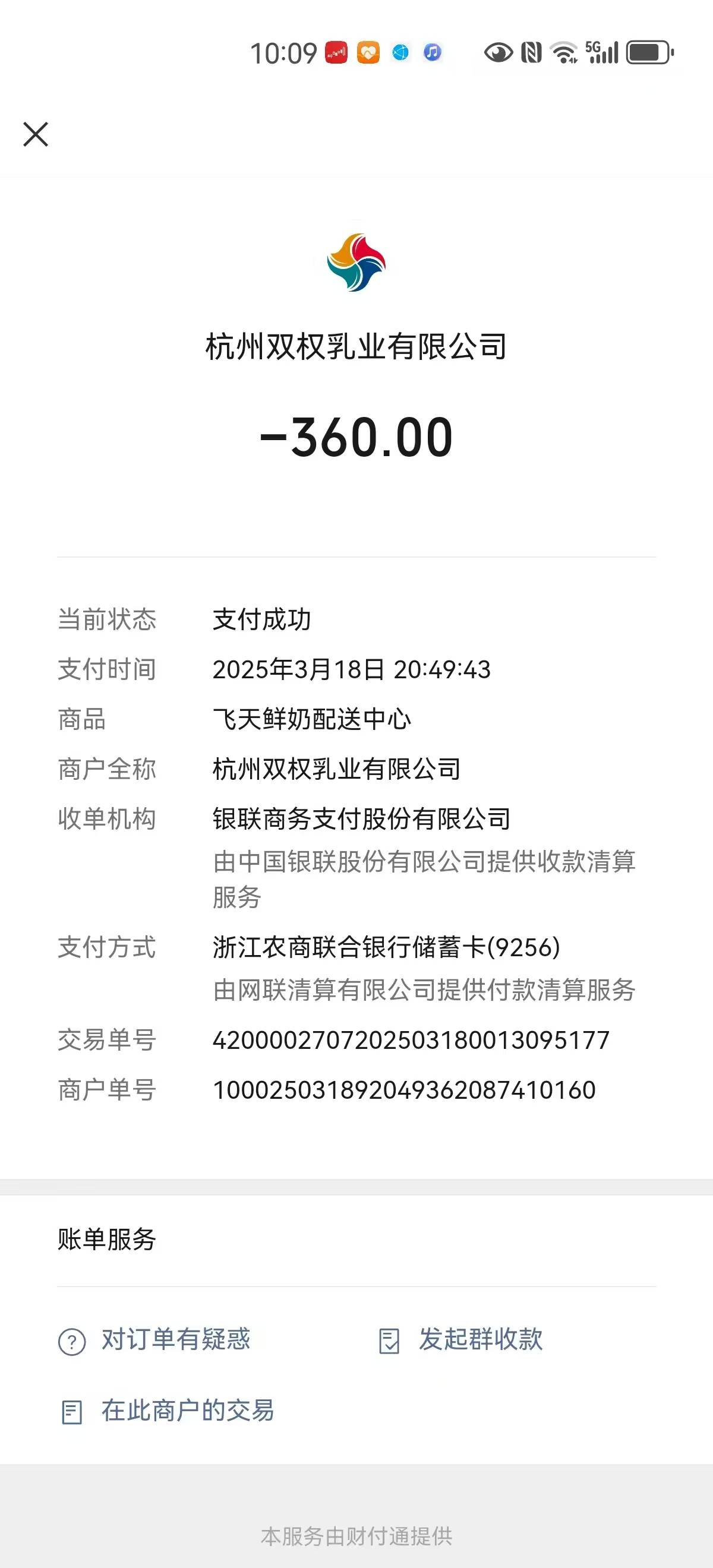Close the payment detail page
Screen dimensions: 713x1568
point(35,134)
